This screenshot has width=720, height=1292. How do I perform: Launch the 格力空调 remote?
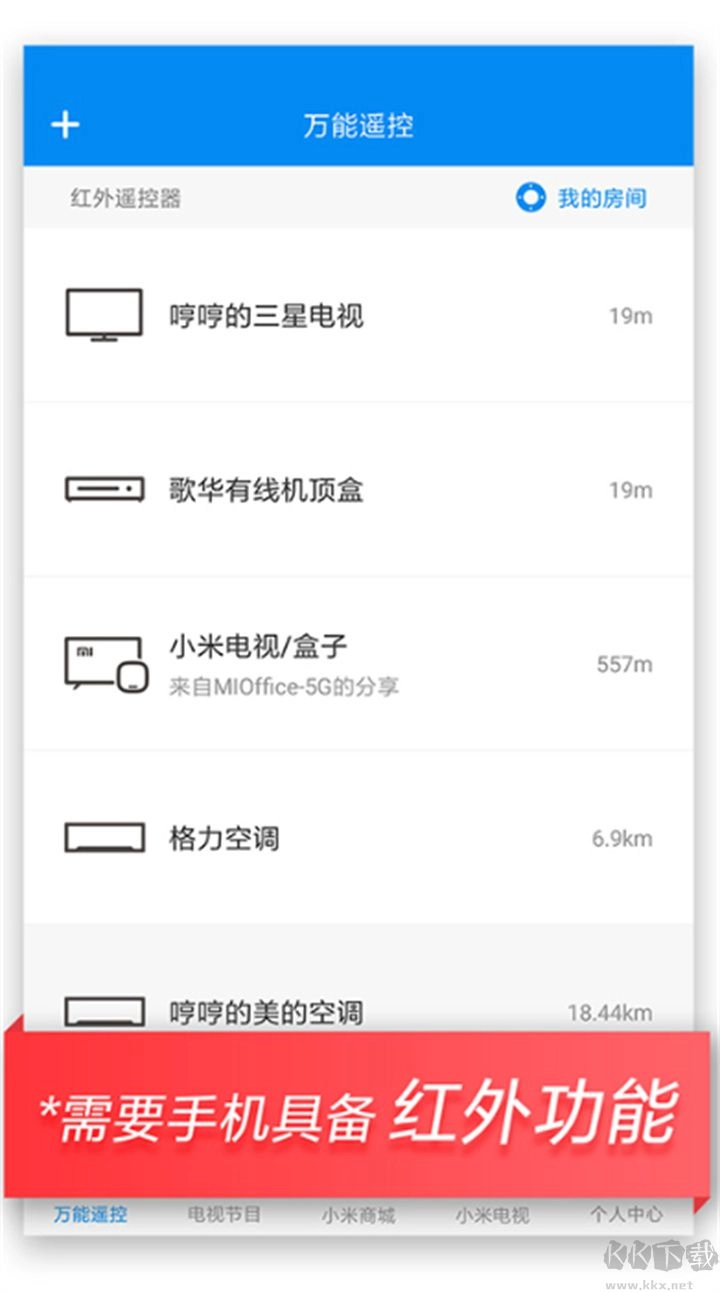pos(358,838)
